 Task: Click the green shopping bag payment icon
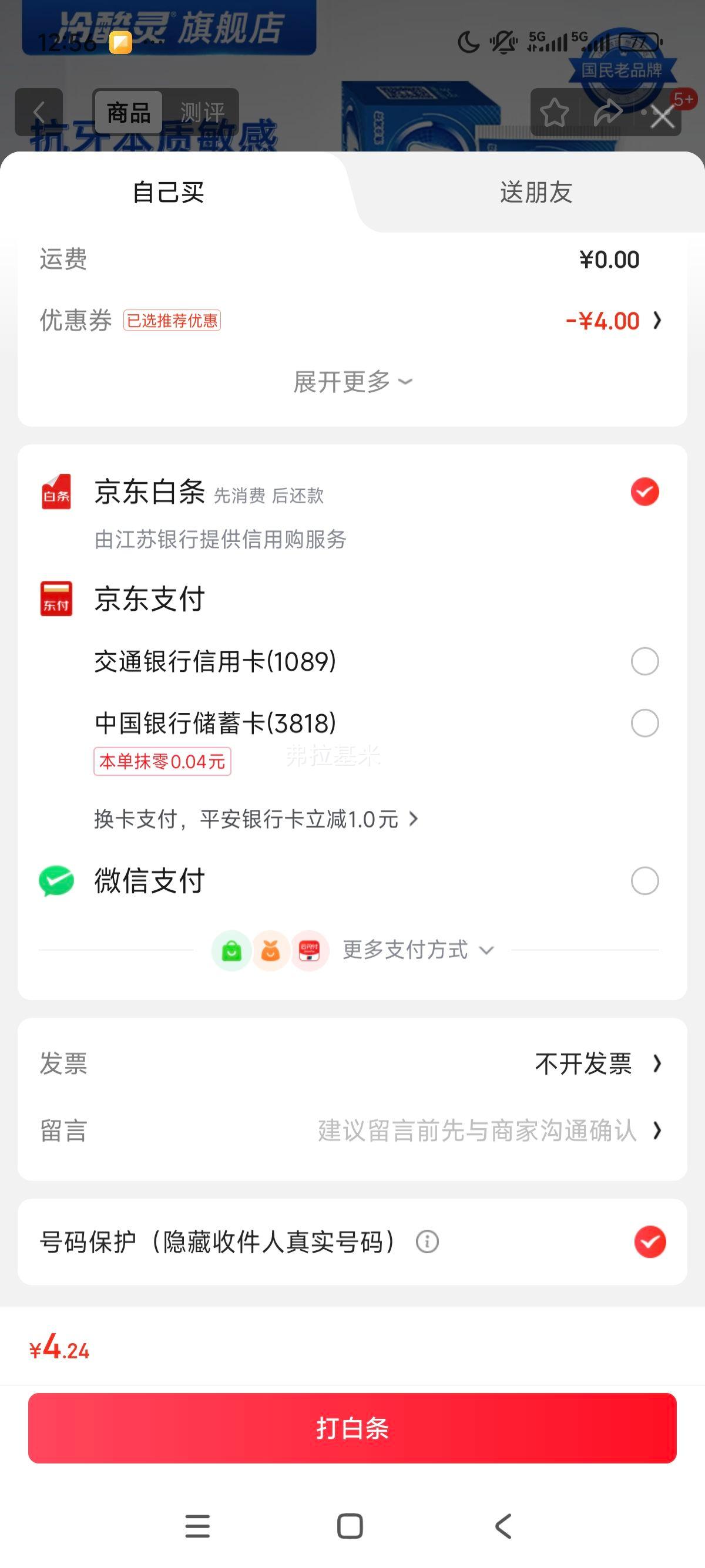[x=231, y=950]
